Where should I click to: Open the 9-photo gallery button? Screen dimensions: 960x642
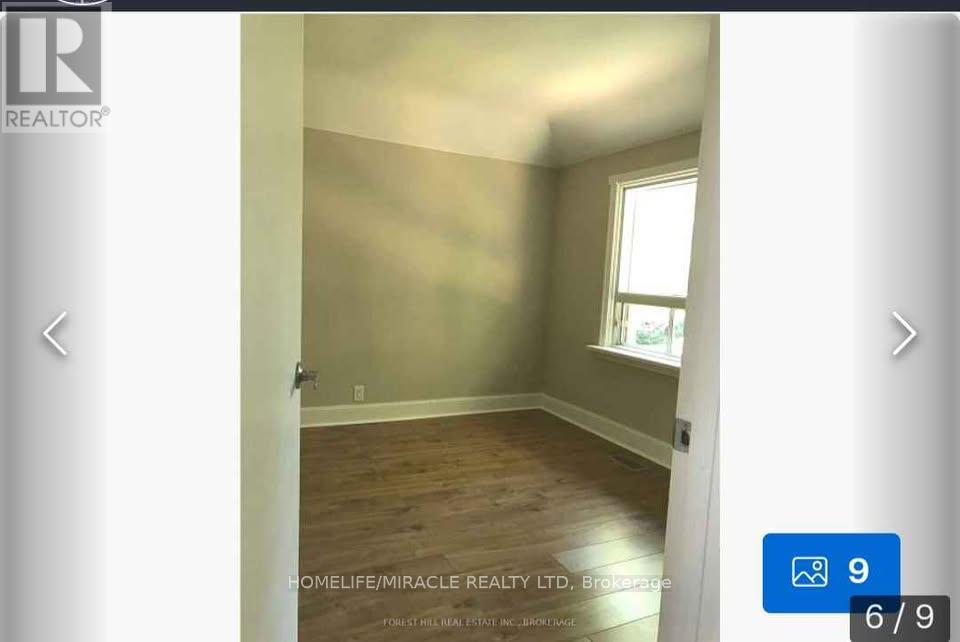coord(830,572)
